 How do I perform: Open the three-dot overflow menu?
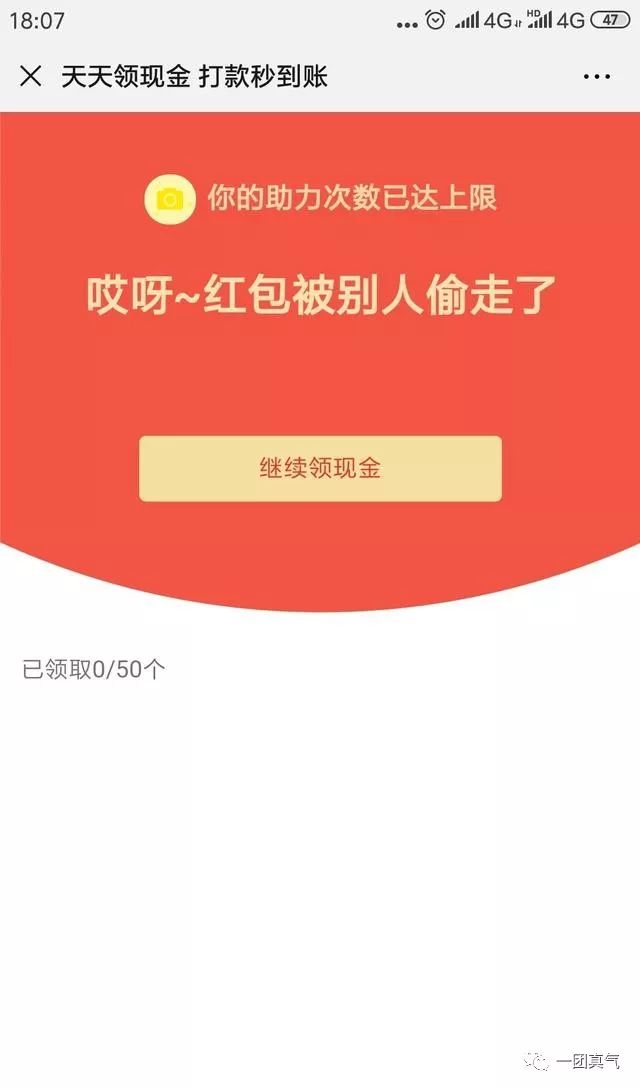[596, 77]
